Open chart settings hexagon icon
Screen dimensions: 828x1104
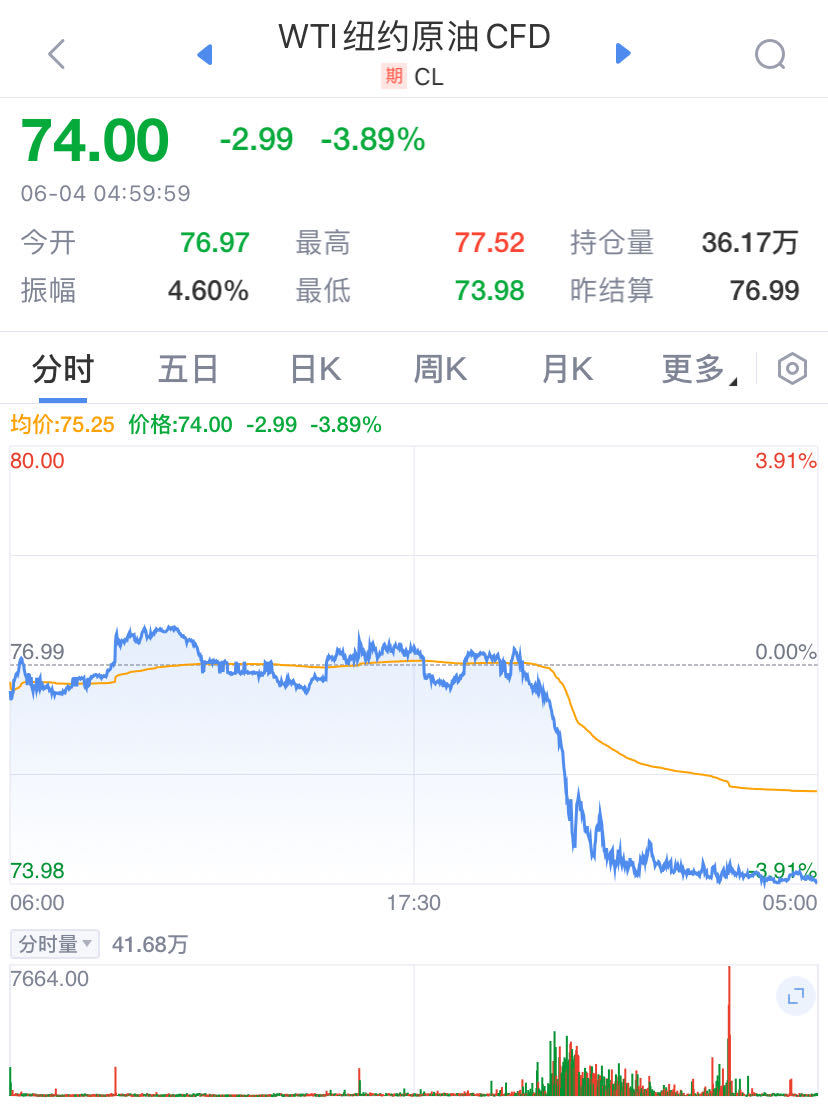(x=792, y=369)
